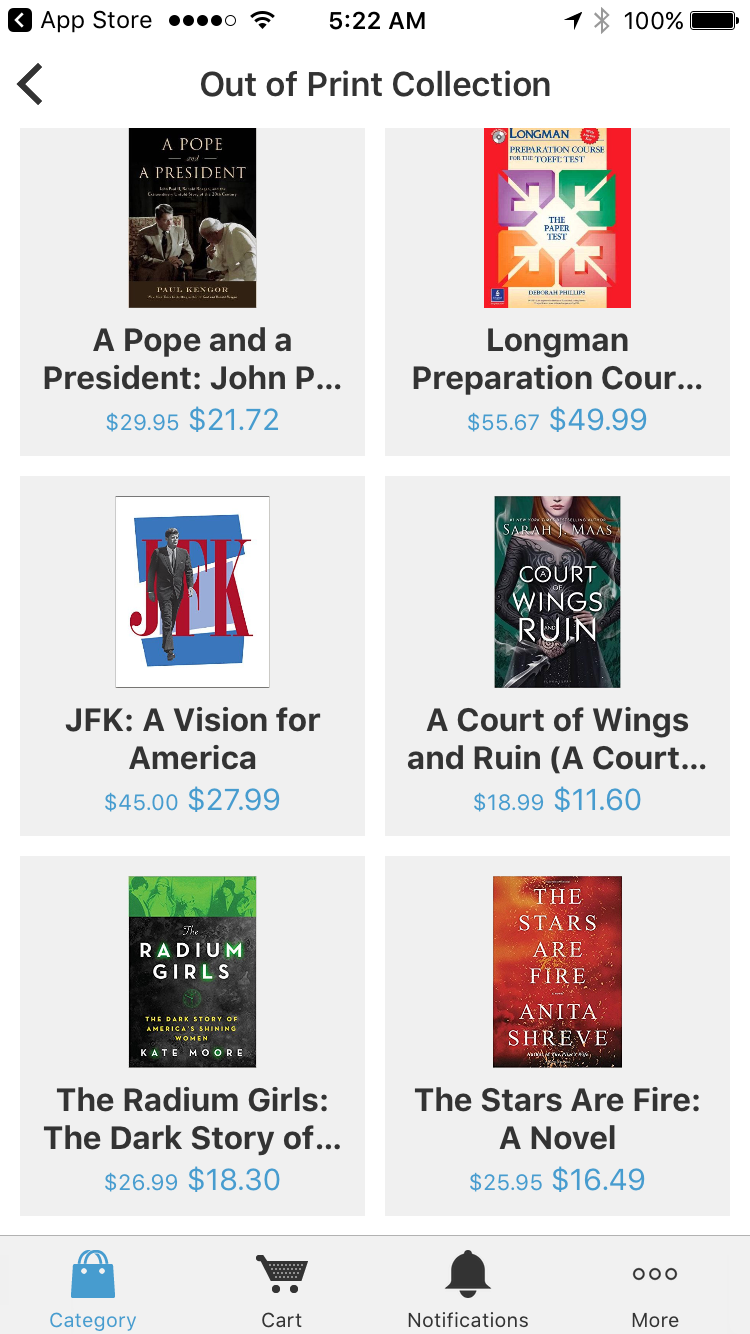Screen dimensions: 750x1334
Task: Go back from Out of Print Collection
Action: (x=30, y=84)
